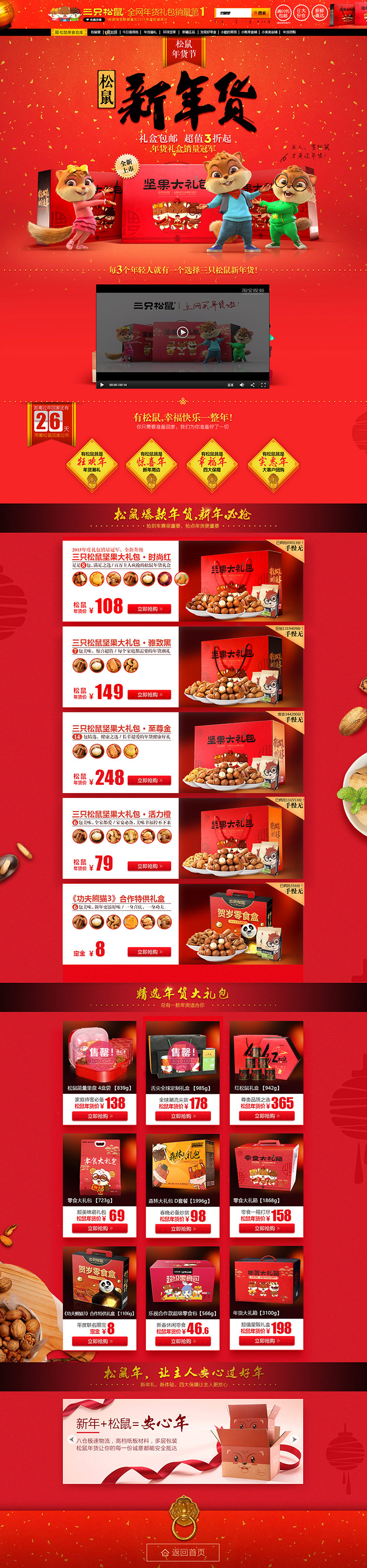Image resolution: width=367 pixels, height=1568 pixels.
Task: Open 松鼠美食仓库 category menu
Action: [x=69, y=32]
